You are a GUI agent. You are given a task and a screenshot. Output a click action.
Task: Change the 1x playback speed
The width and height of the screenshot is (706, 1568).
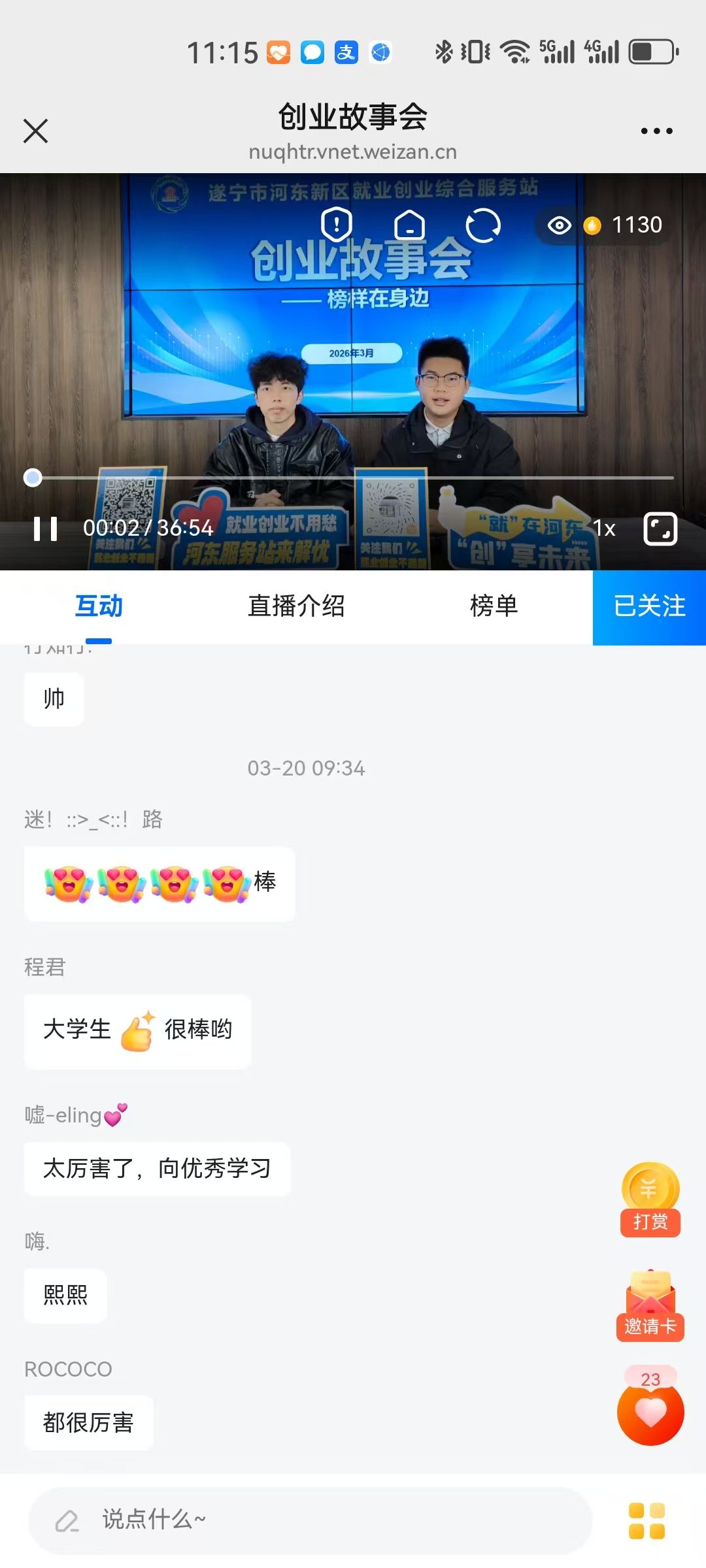(x=604, y=529)
